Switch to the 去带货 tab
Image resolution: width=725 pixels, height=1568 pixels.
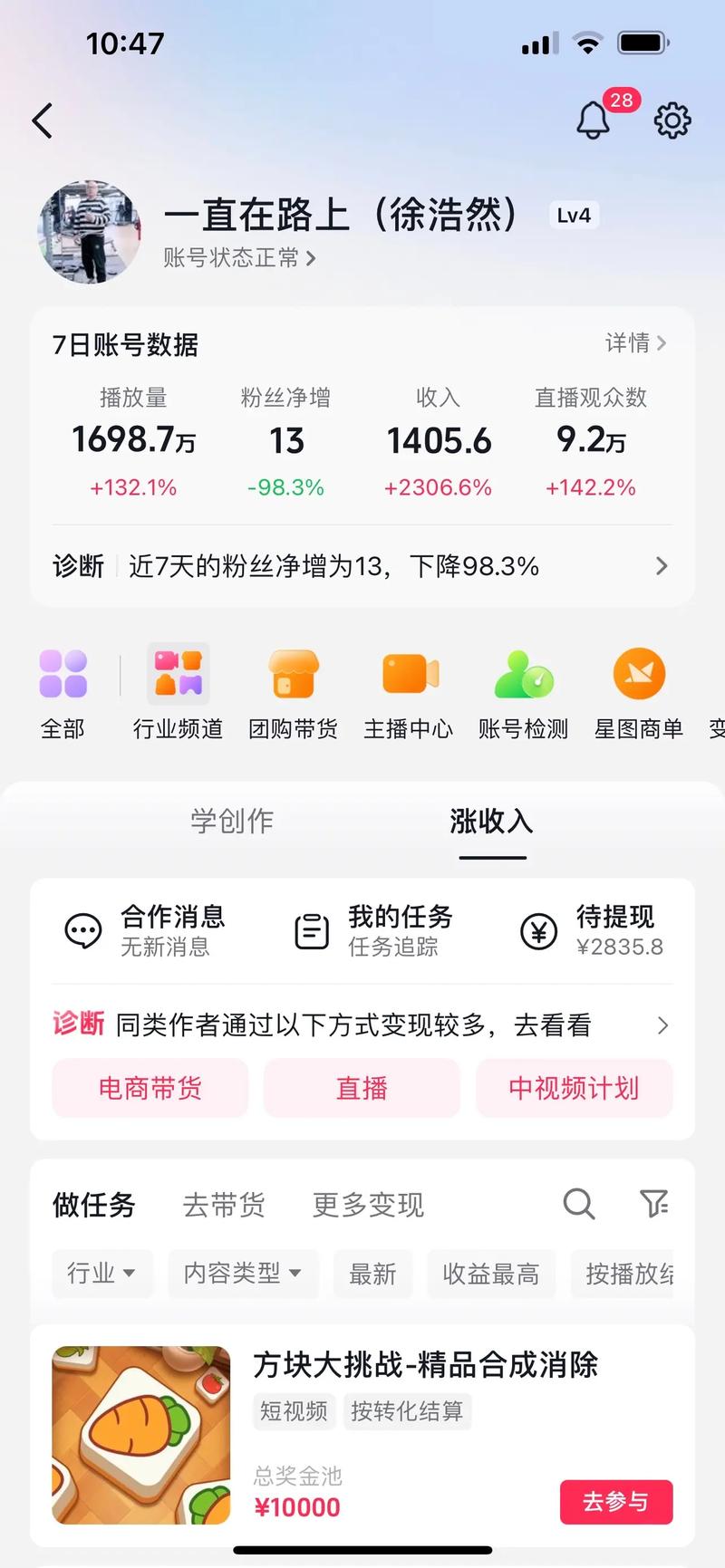pos(223,1205)
